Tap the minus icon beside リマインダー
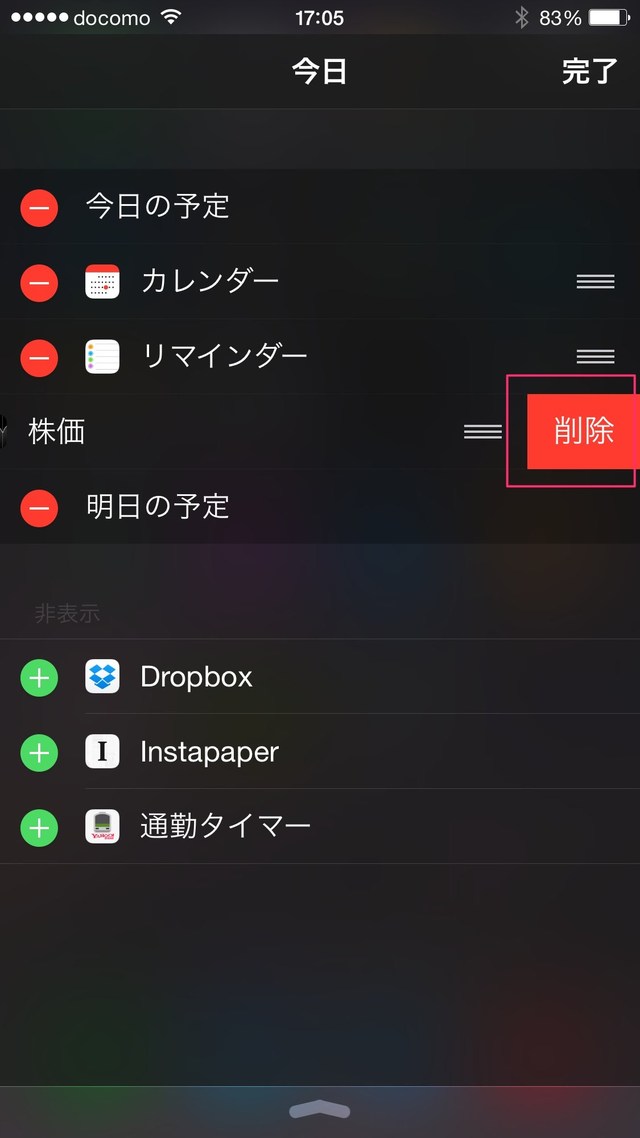This screenshot has height=1138, width=640. coord(39,356)
